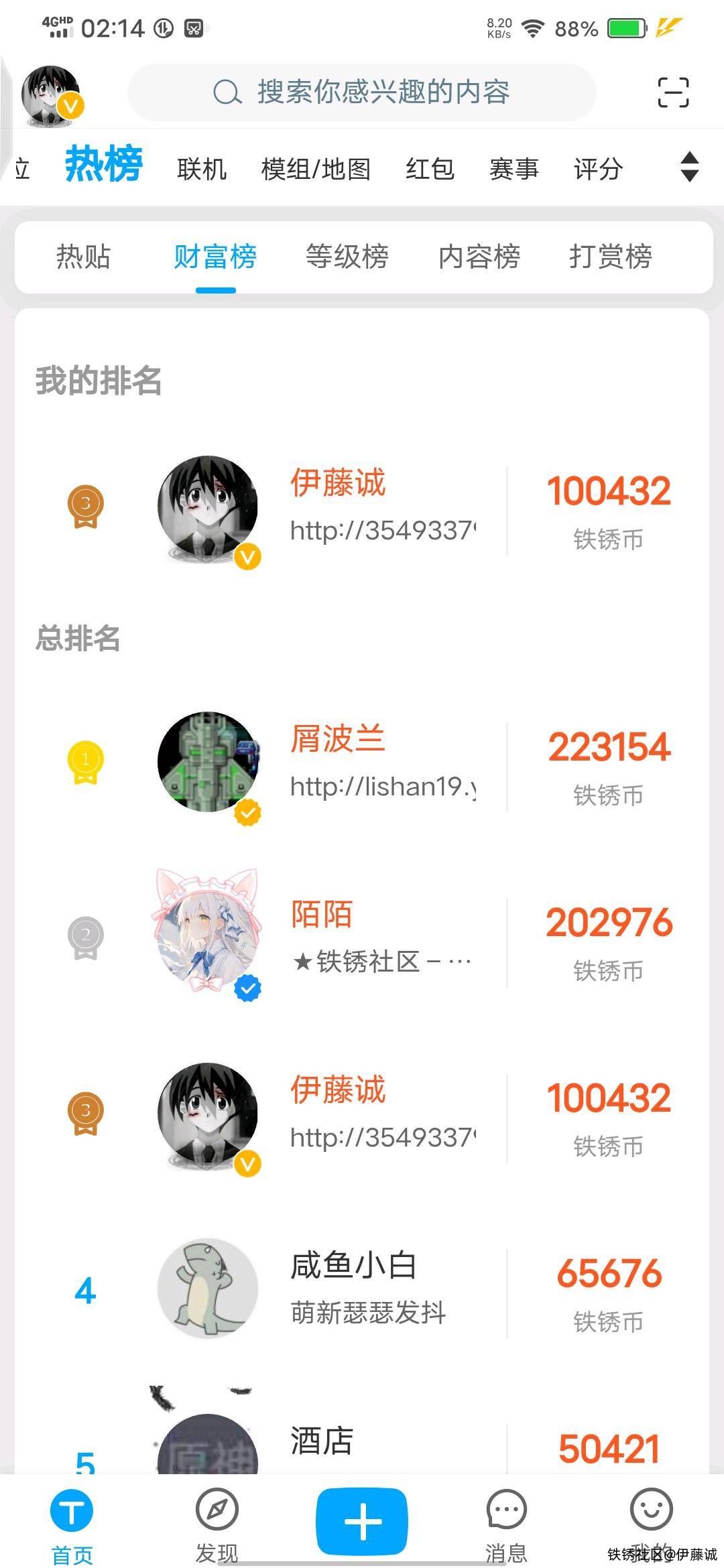The image size is (724, 1568).
Task: Tap the search box for content
Action: pos(362,92)
